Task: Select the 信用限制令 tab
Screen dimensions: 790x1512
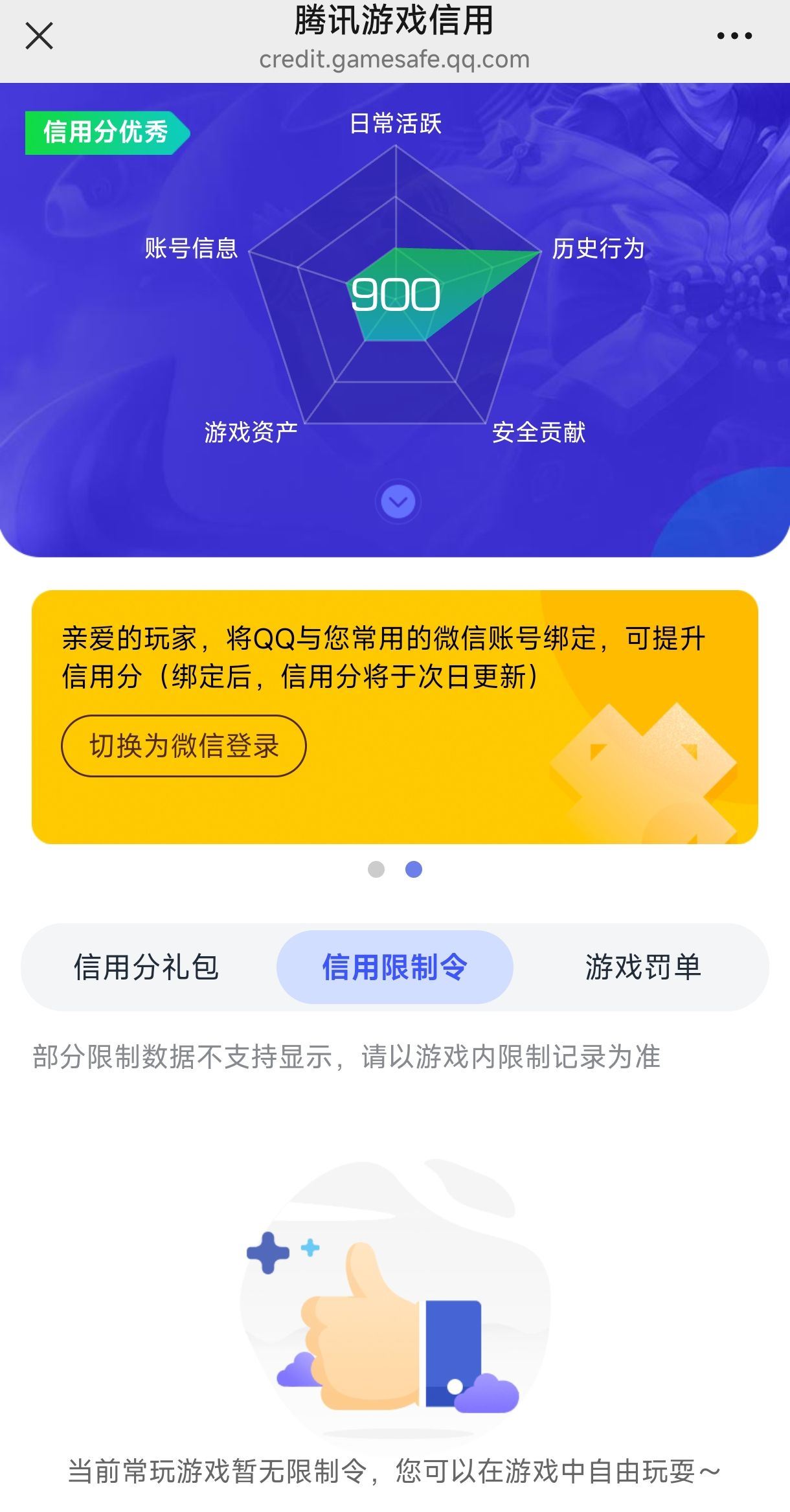Action: pyautogui.click(x=394, y=967)
